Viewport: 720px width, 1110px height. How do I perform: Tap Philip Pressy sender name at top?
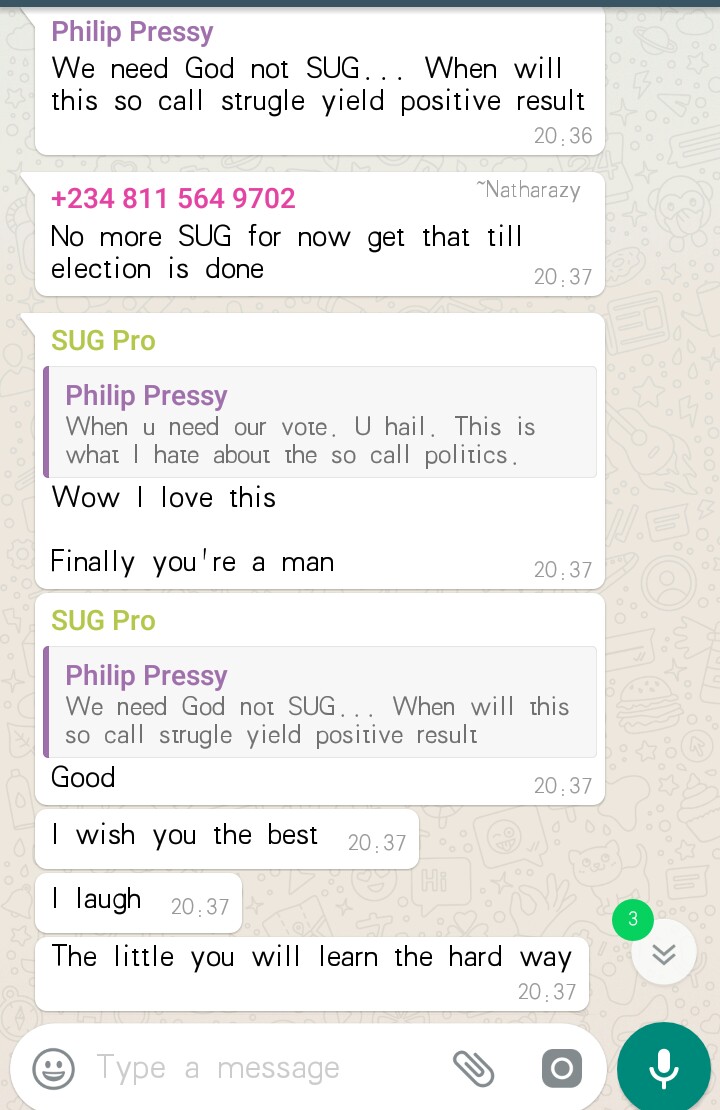click(x=132, y=33)
